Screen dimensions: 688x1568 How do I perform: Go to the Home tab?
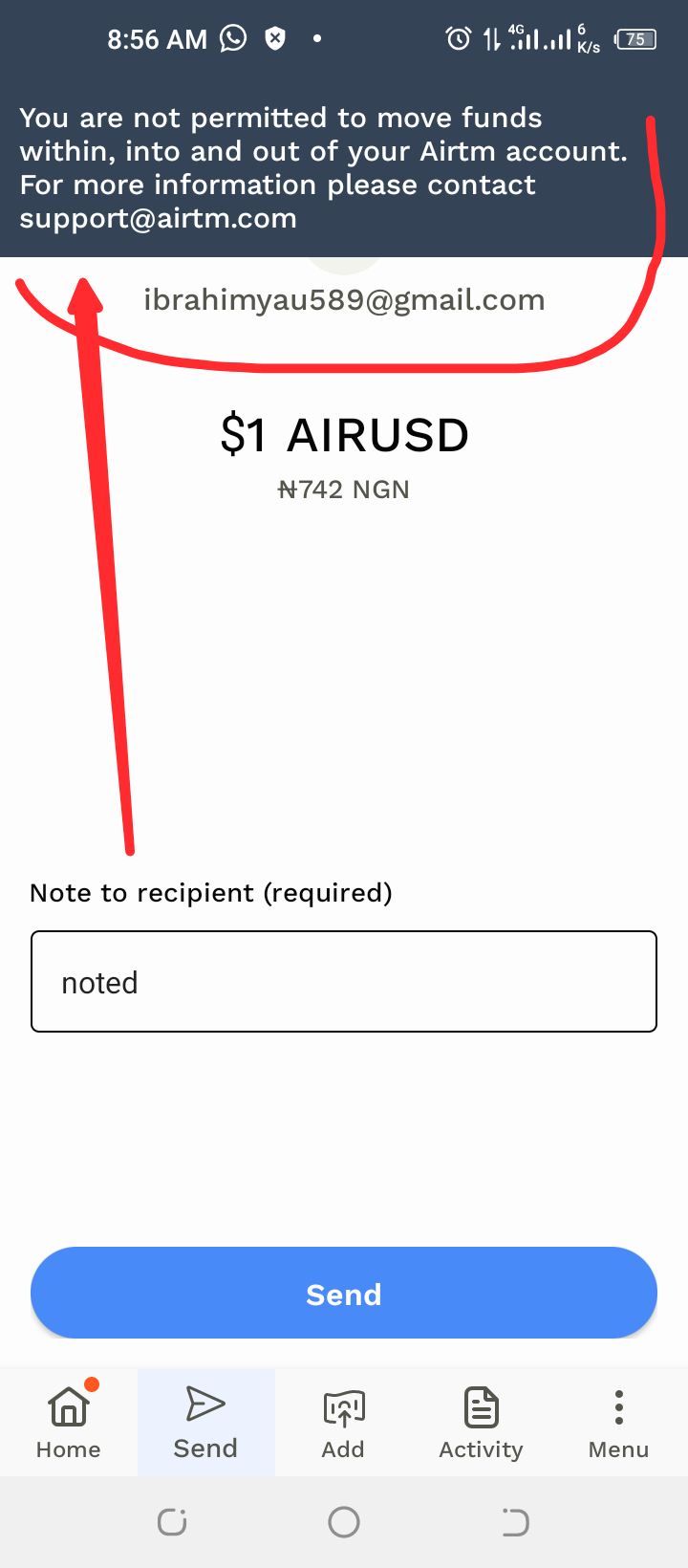tap(69, 1422)
